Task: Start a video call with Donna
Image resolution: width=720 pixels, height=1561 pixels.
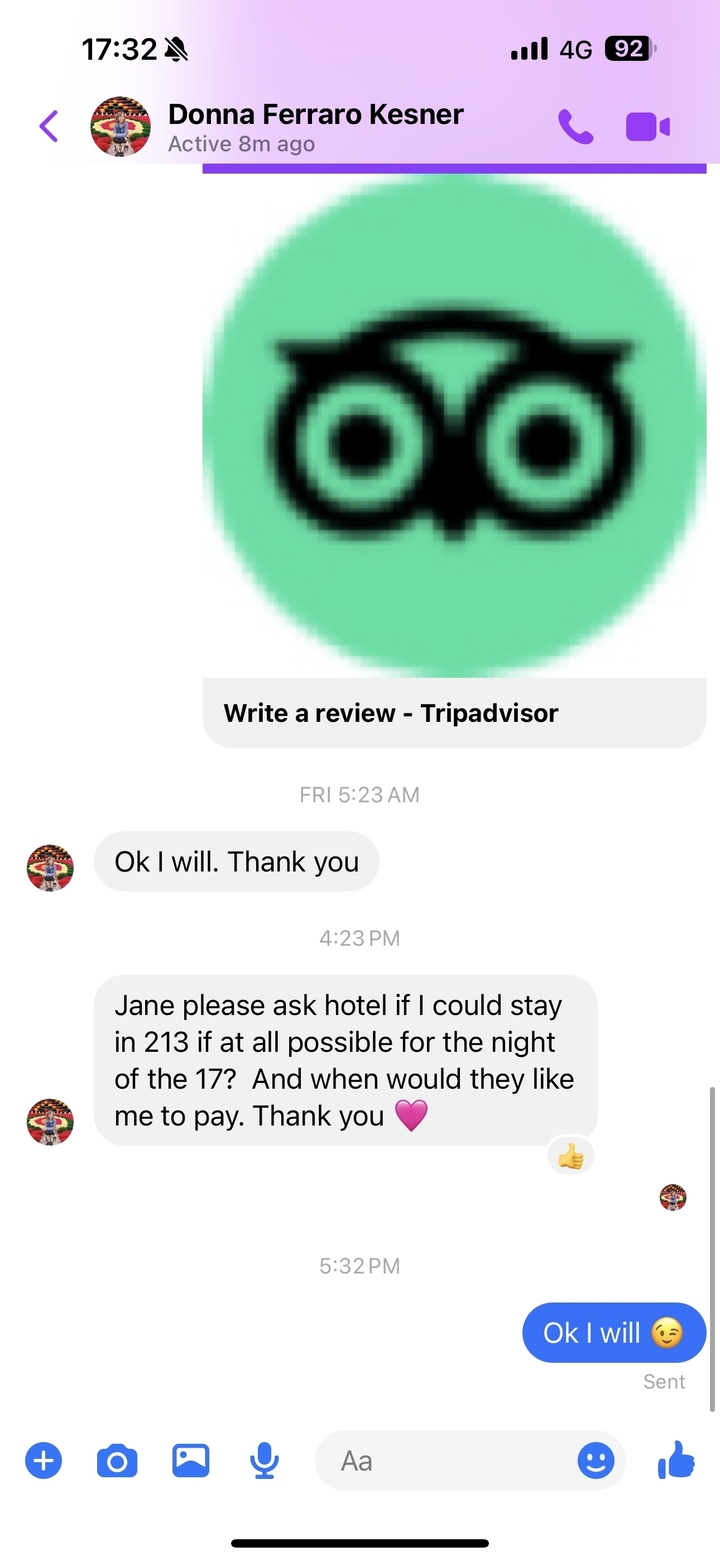Action: [647, 127]
